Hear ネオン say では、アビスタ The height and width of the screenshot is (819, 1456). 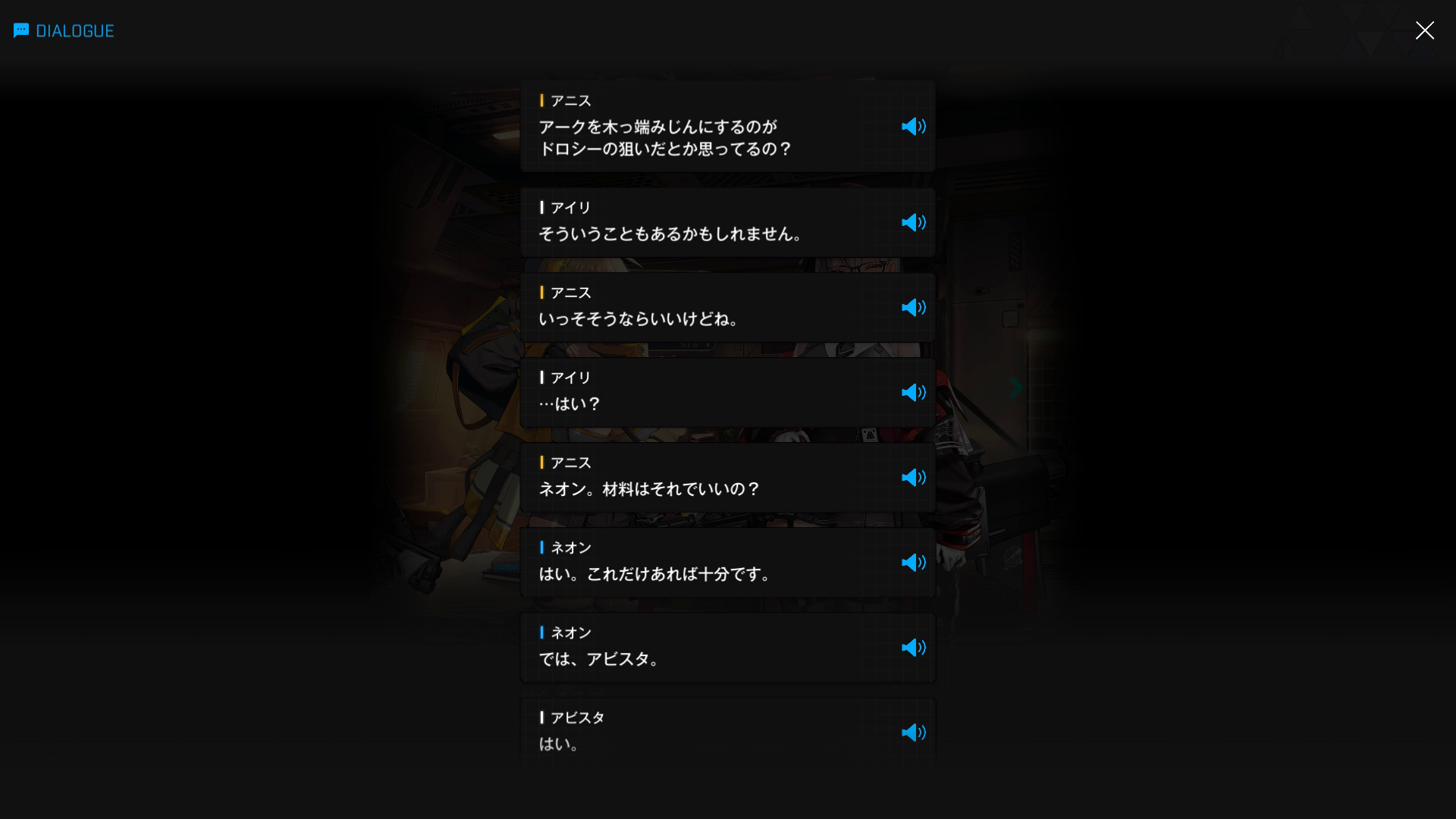tap(913, 647)
